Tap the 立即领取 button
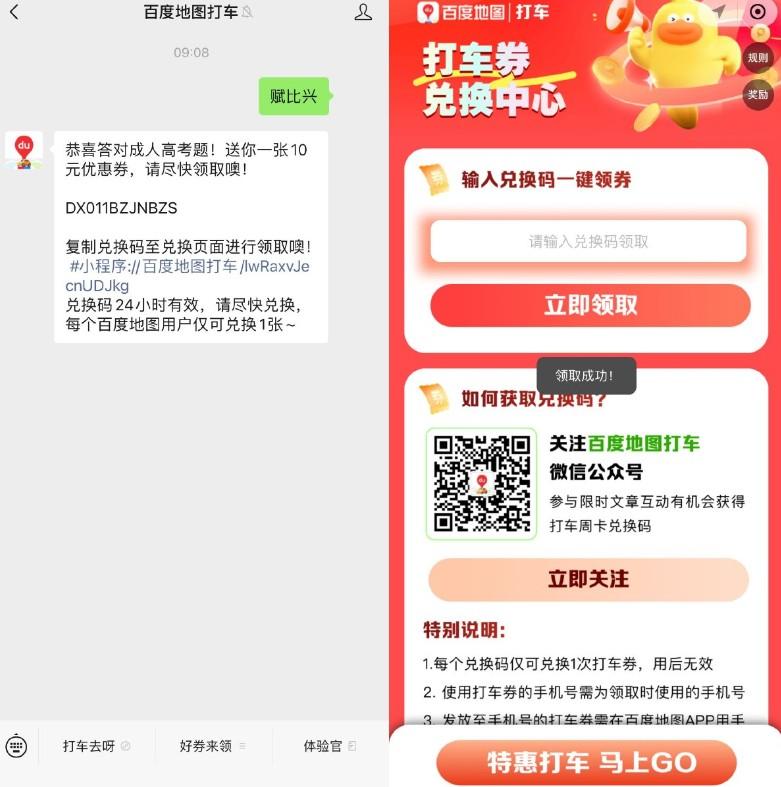The height and width of the screenshot is (787, 781). pyautogui.click(x=590, y=305)
